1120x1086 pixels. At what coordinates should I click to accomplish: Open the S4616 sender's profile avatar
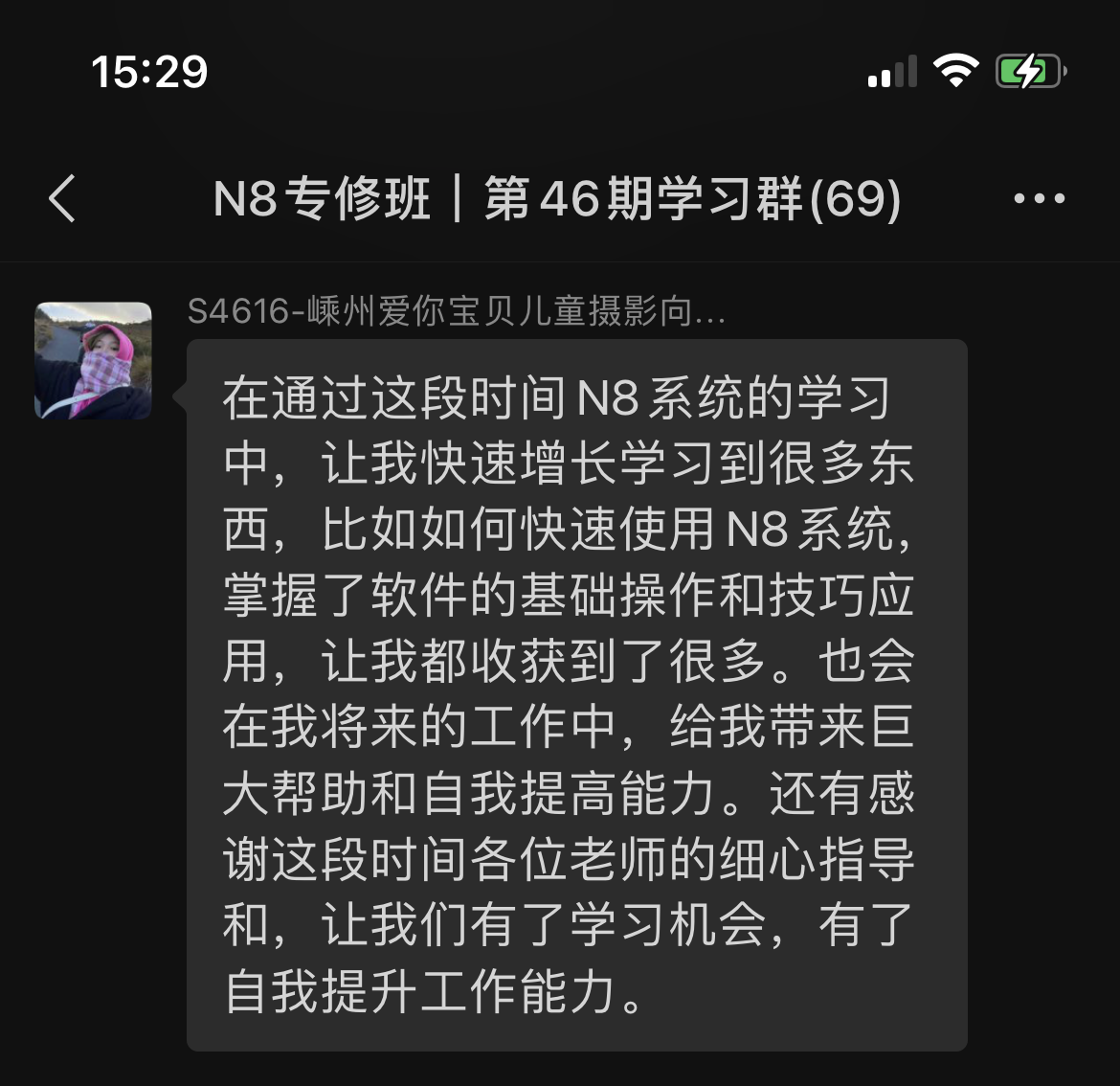click(94, 361)
